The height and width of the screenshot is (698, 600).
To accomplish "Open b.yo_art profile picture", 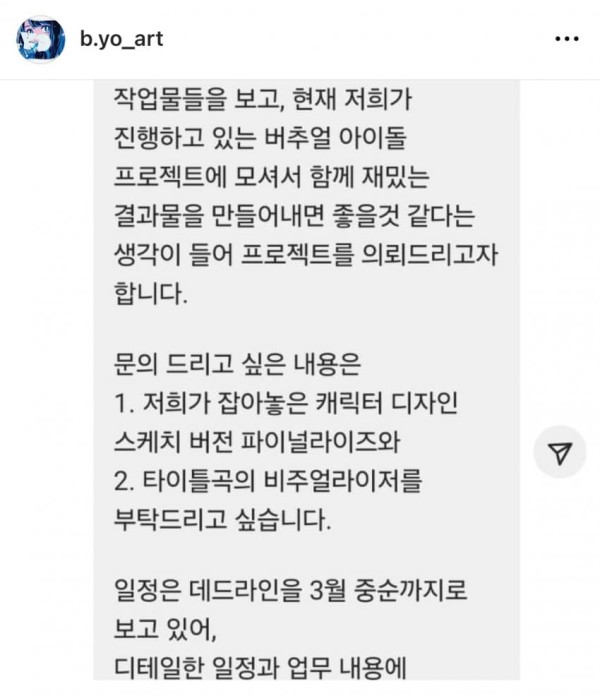I will (41, 40).
